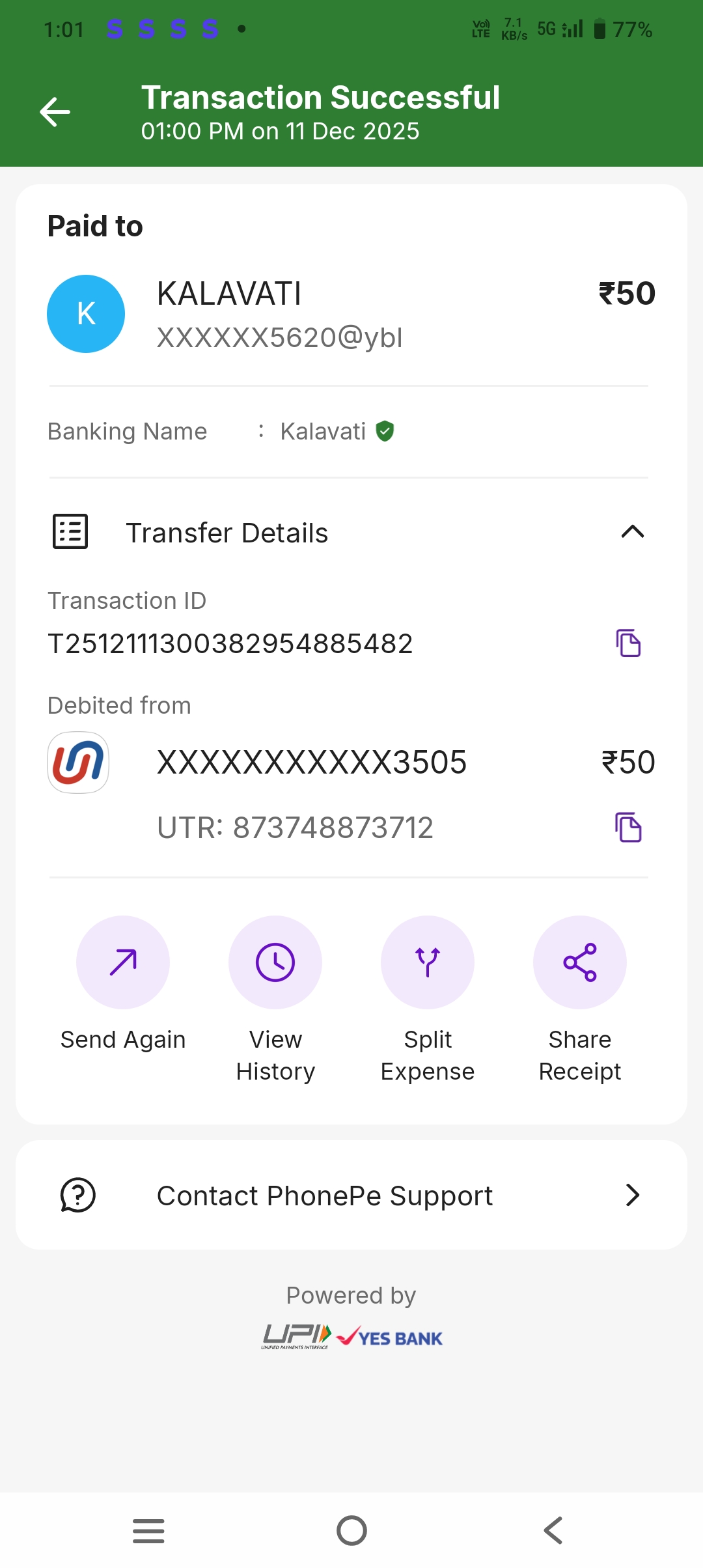Copy the Transaction ID
The width and height of the screenshot is (703, 1568).
coord(628,643)
